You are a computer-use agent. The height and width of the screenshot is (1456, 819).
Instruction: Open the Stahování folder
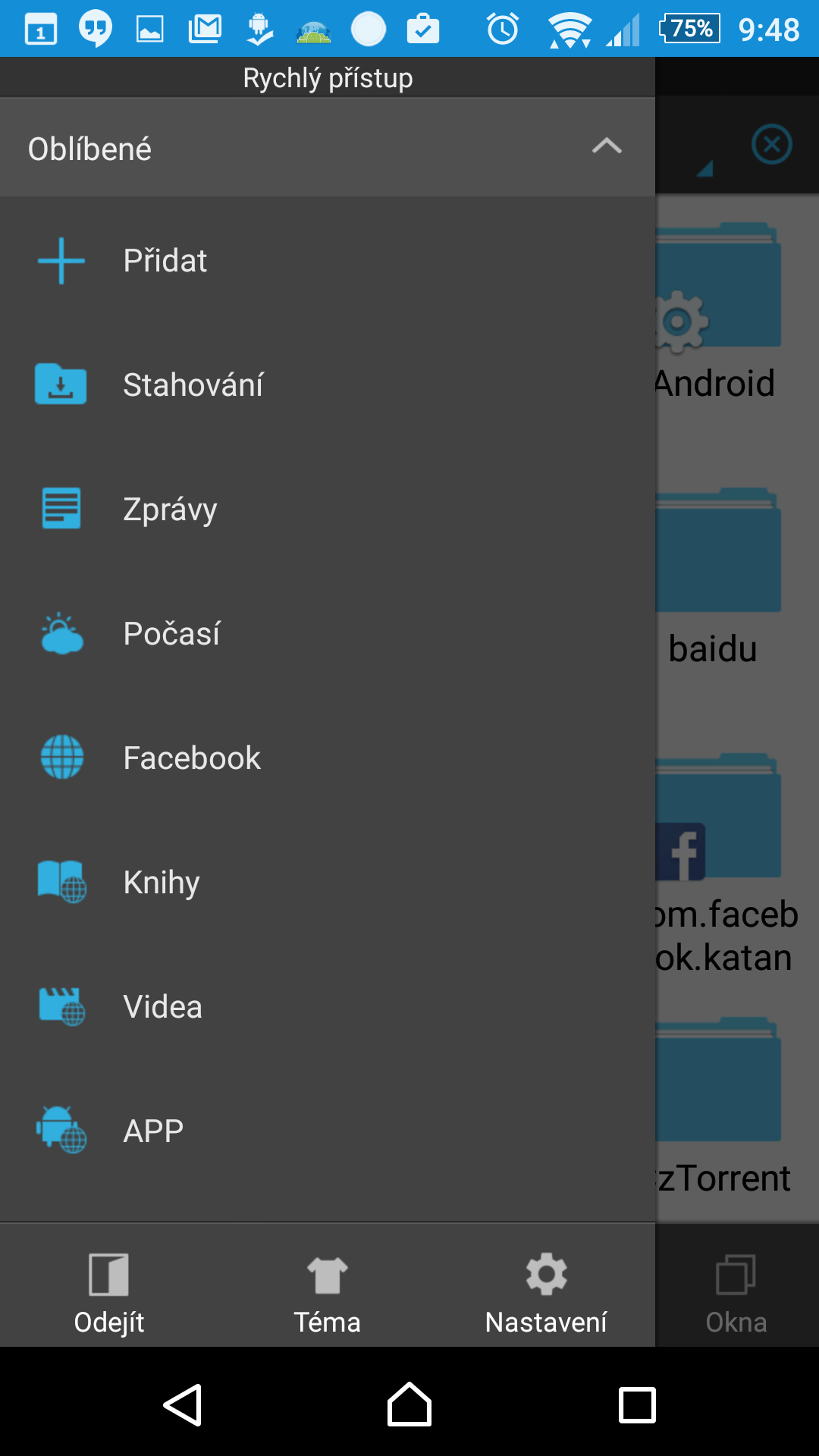pos(328,385)
